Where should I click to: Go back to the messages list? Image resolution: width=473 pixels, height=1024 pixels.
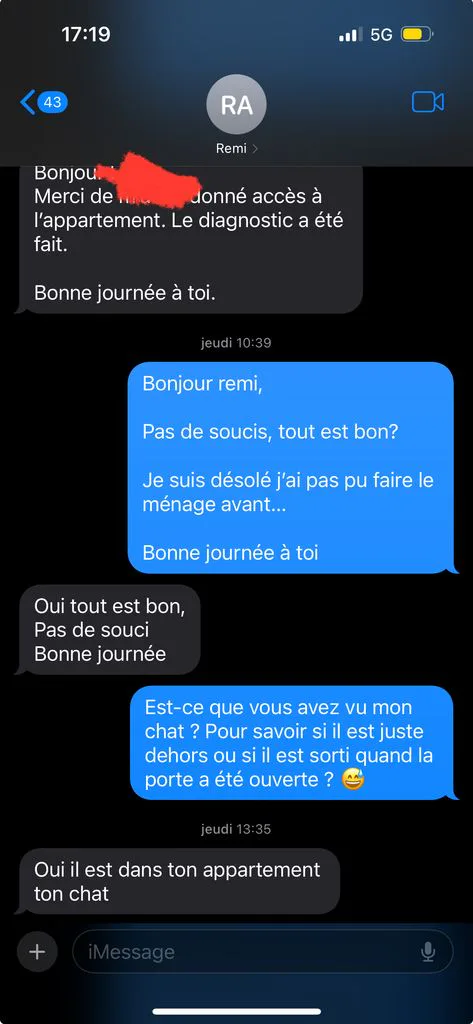[44, 103]
